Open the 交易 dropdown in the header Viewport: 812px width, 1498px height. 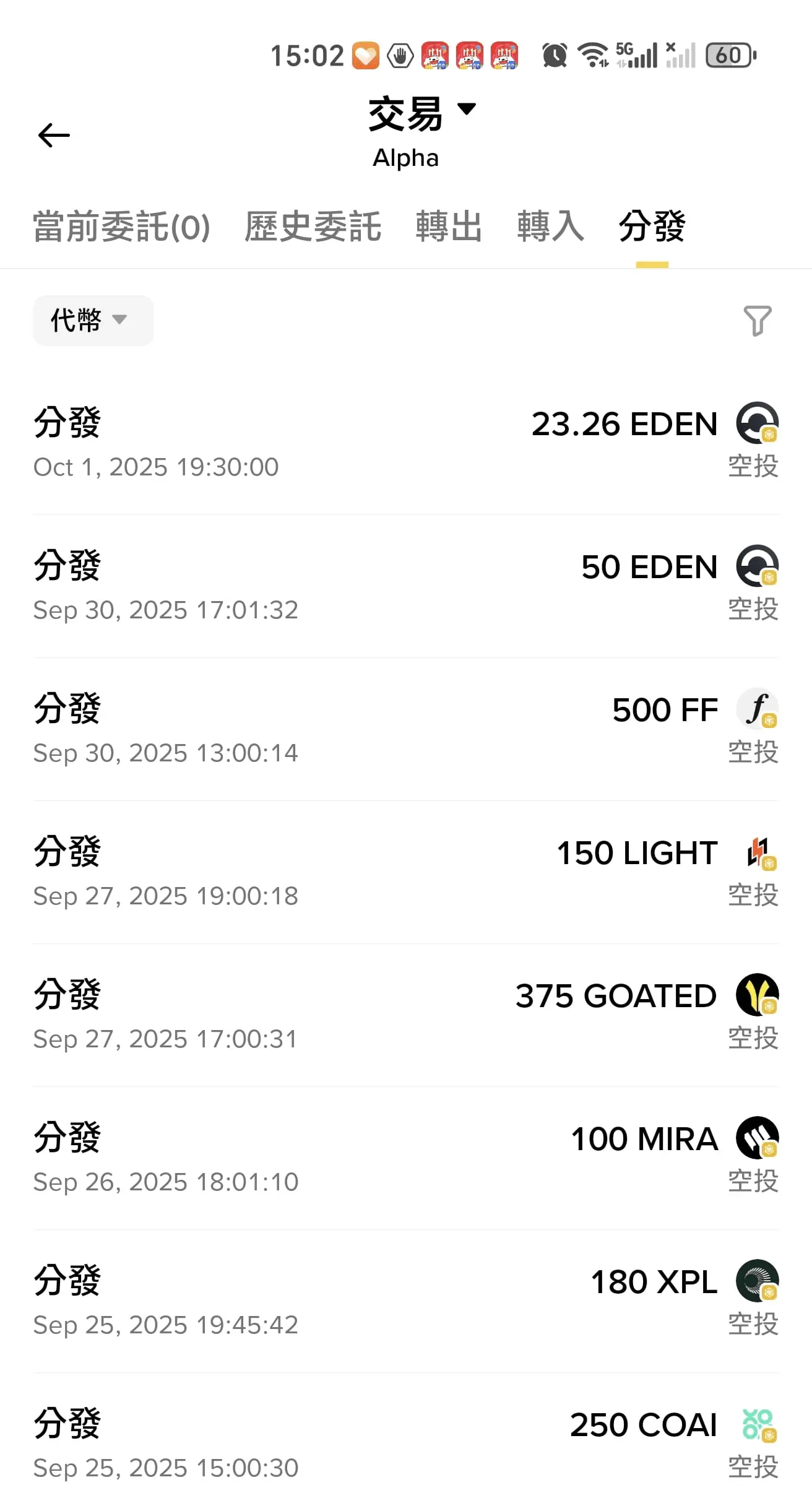422,114
